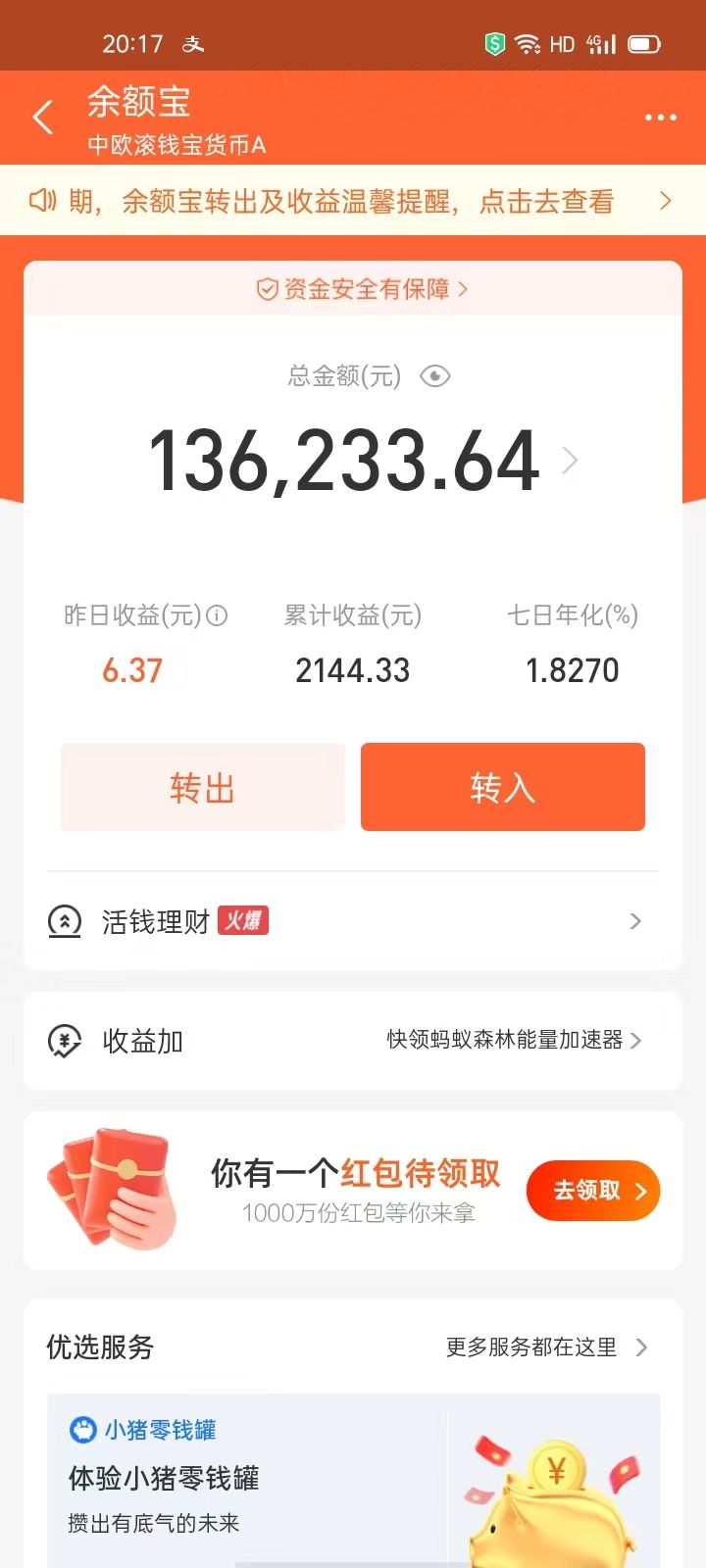Image resolution: width=706 pixels, height=1568 pixels.
Task: Open the 小猪零钱罐 card
Action: (x=353, y=1480)
